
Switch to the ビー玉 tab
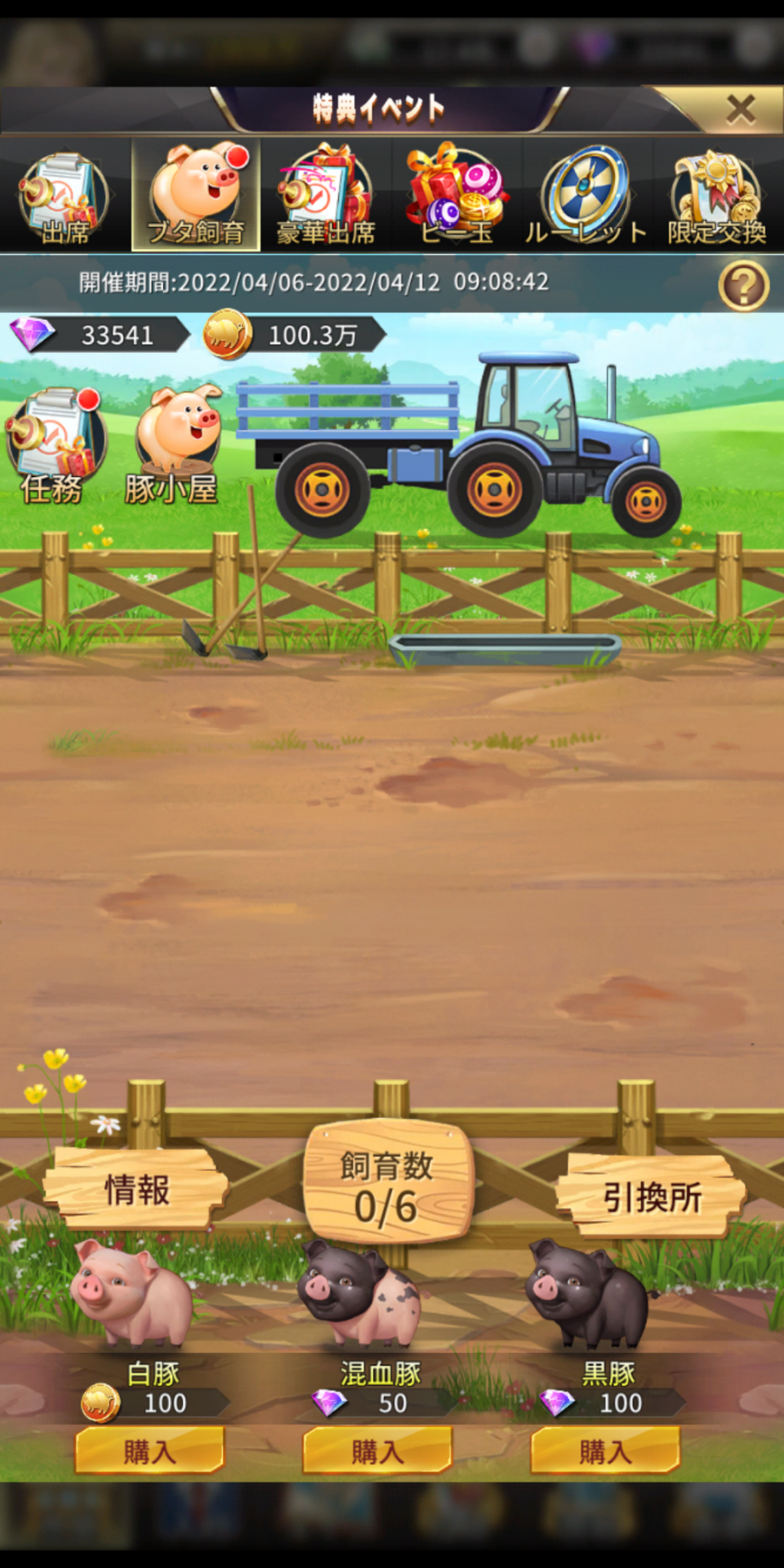pyautogui.click(x=457, y=198)
